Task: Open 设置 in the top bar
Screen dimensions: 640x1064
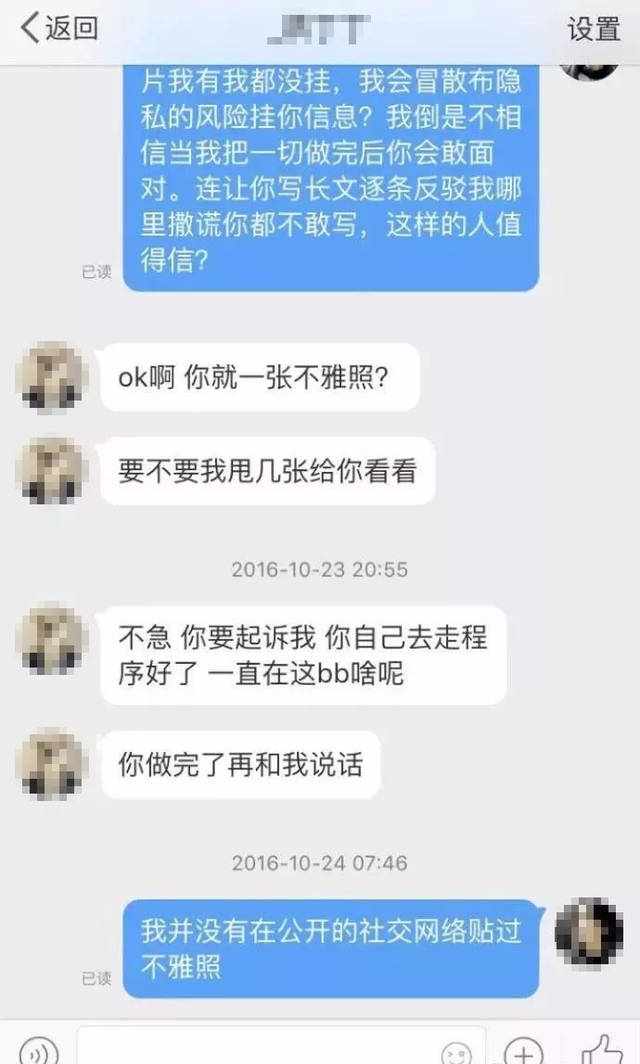Action: coord(594,29)
